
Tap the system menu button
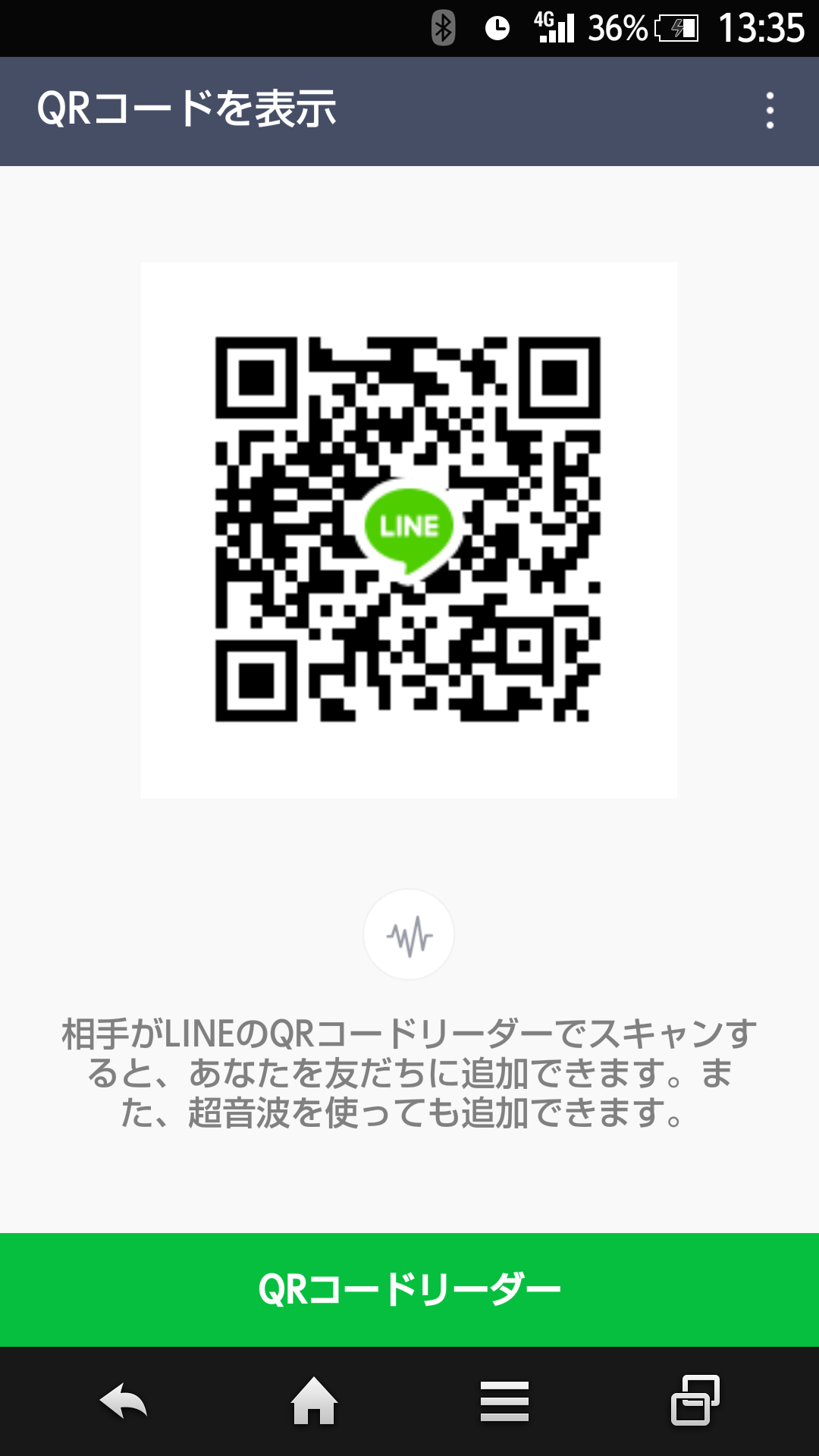click(504, 1401)
